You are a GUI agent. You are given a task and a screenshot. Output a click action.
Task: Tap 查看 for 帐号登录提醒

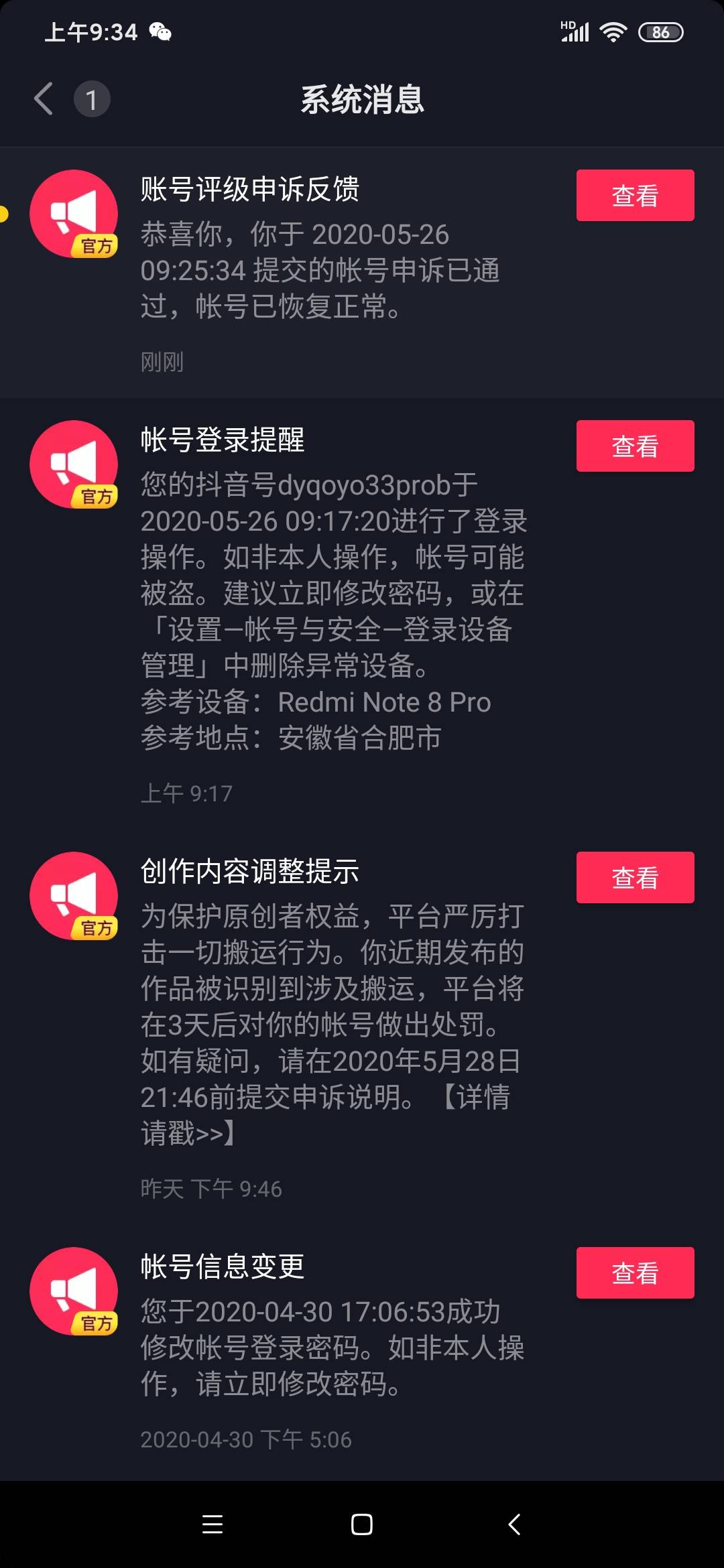635,446
